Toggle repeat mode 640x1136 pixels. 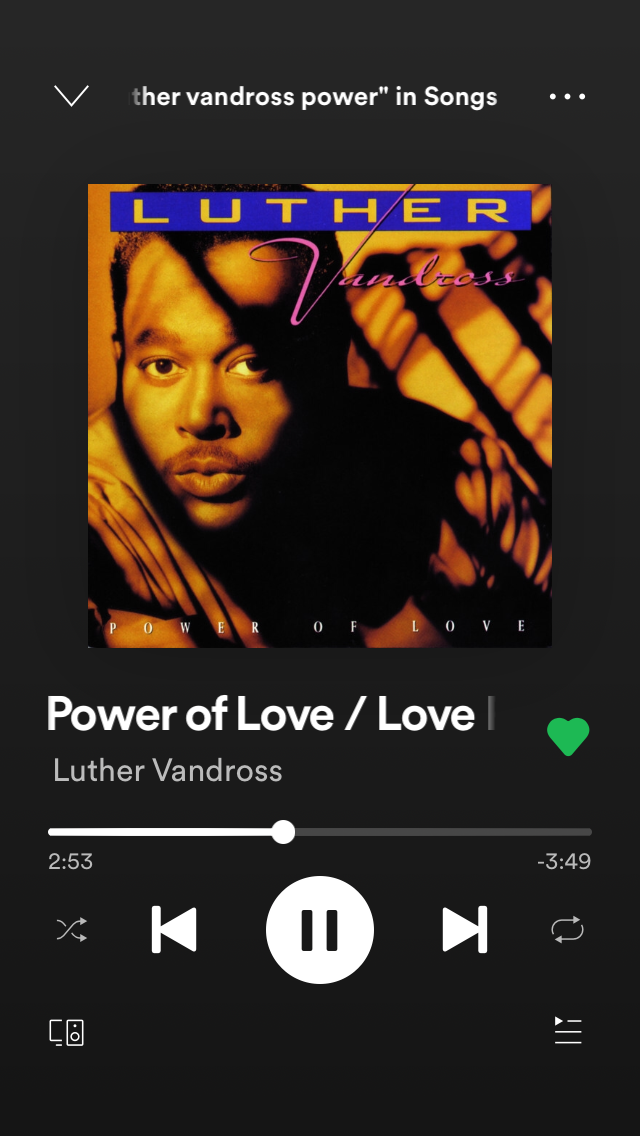567,930
